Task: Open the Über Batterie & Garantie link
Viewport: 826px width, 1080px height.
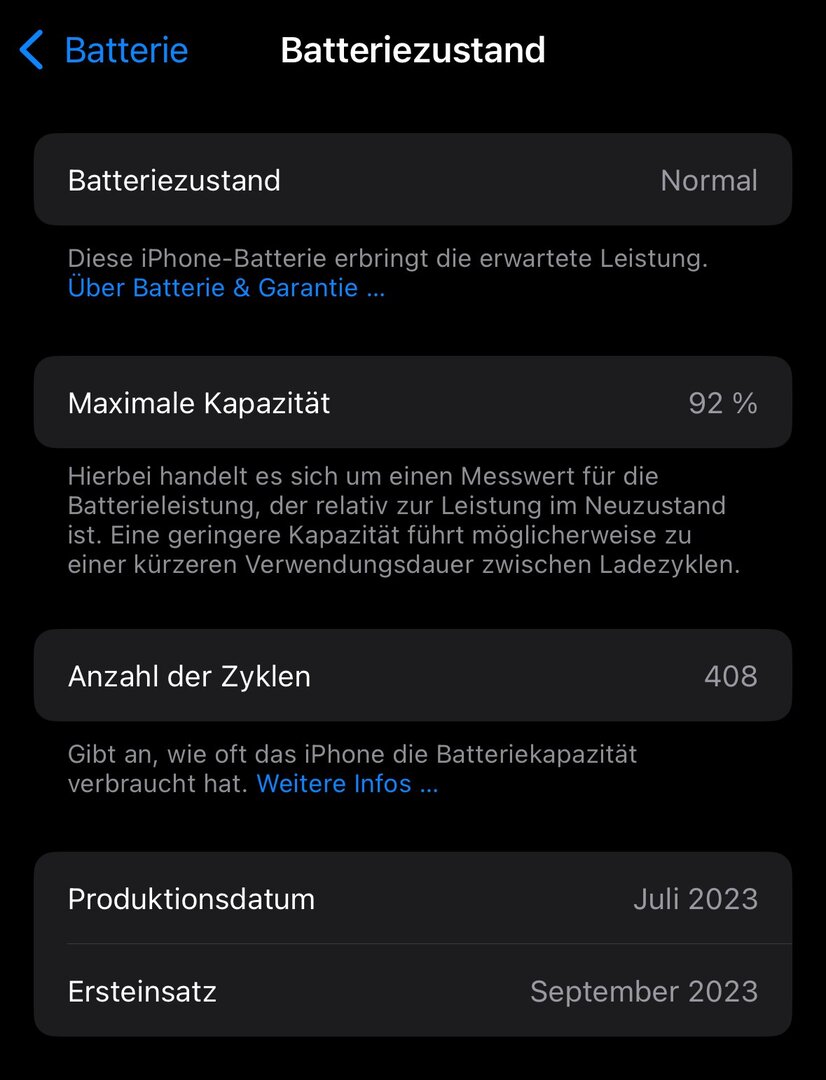Action: tap(226, 288)
